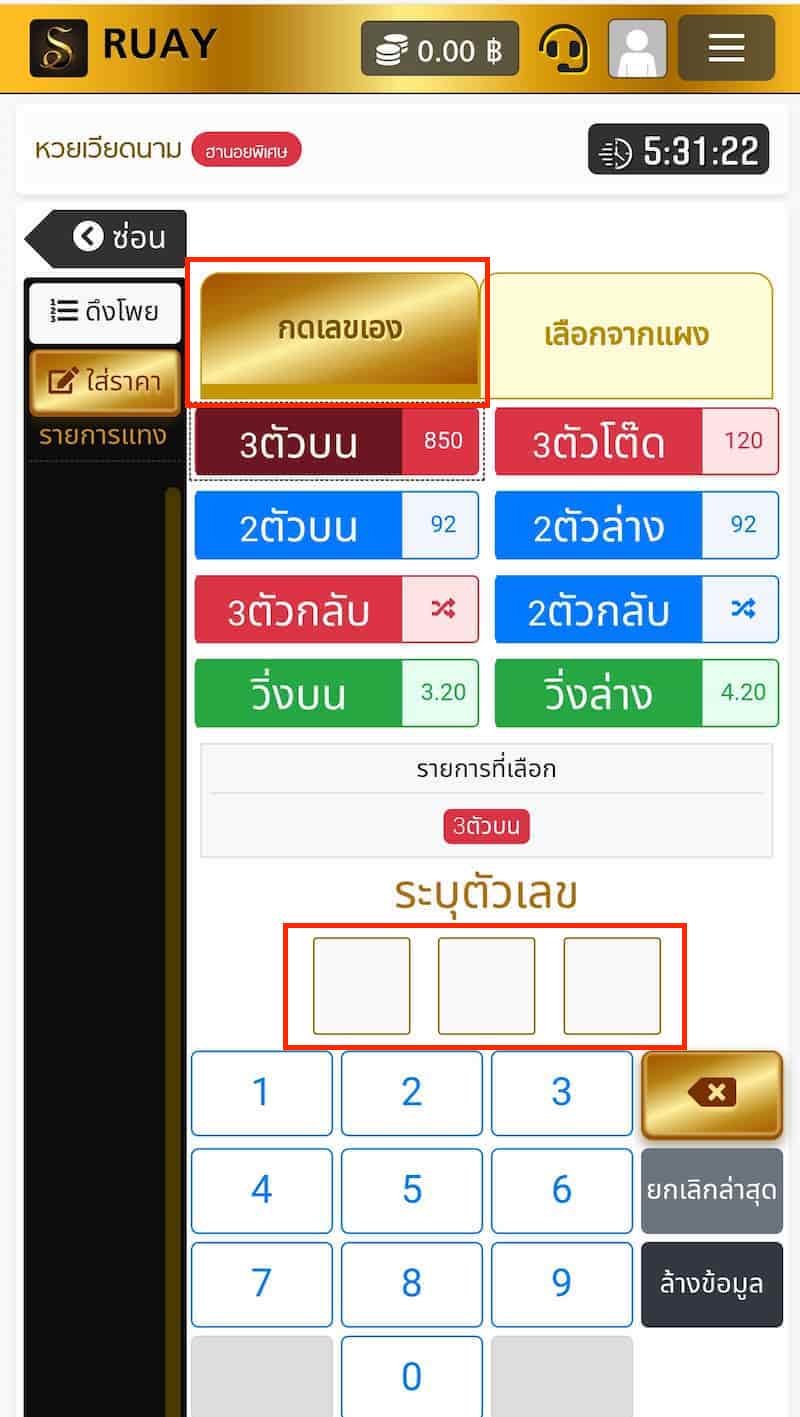The width and height of the screenshot is (800, 1417).
Task: Tap ยกเลิกล่าสุด to undo last
Action: pos(711,1190)
